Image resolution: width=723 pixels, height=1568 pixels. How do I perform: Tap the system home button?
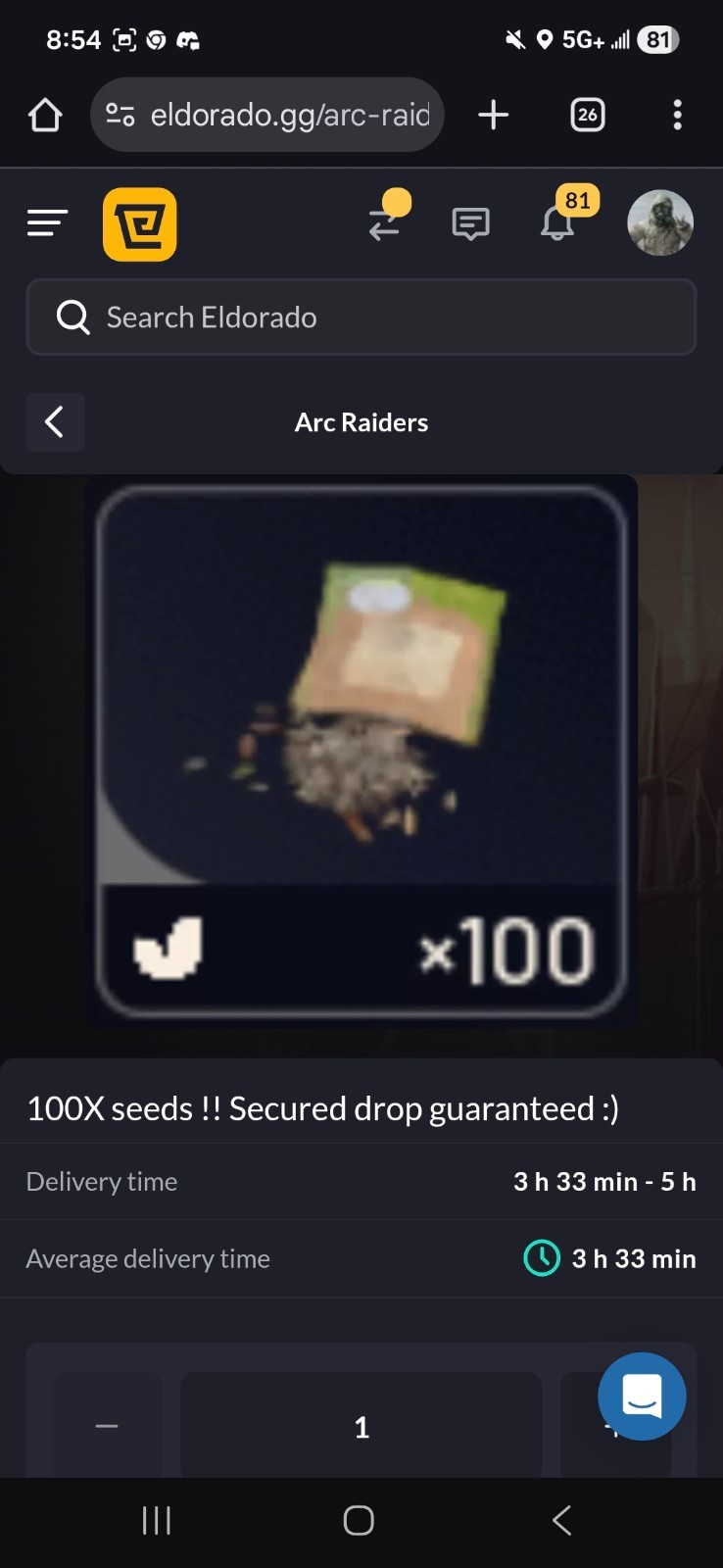tap(359, 1521)
